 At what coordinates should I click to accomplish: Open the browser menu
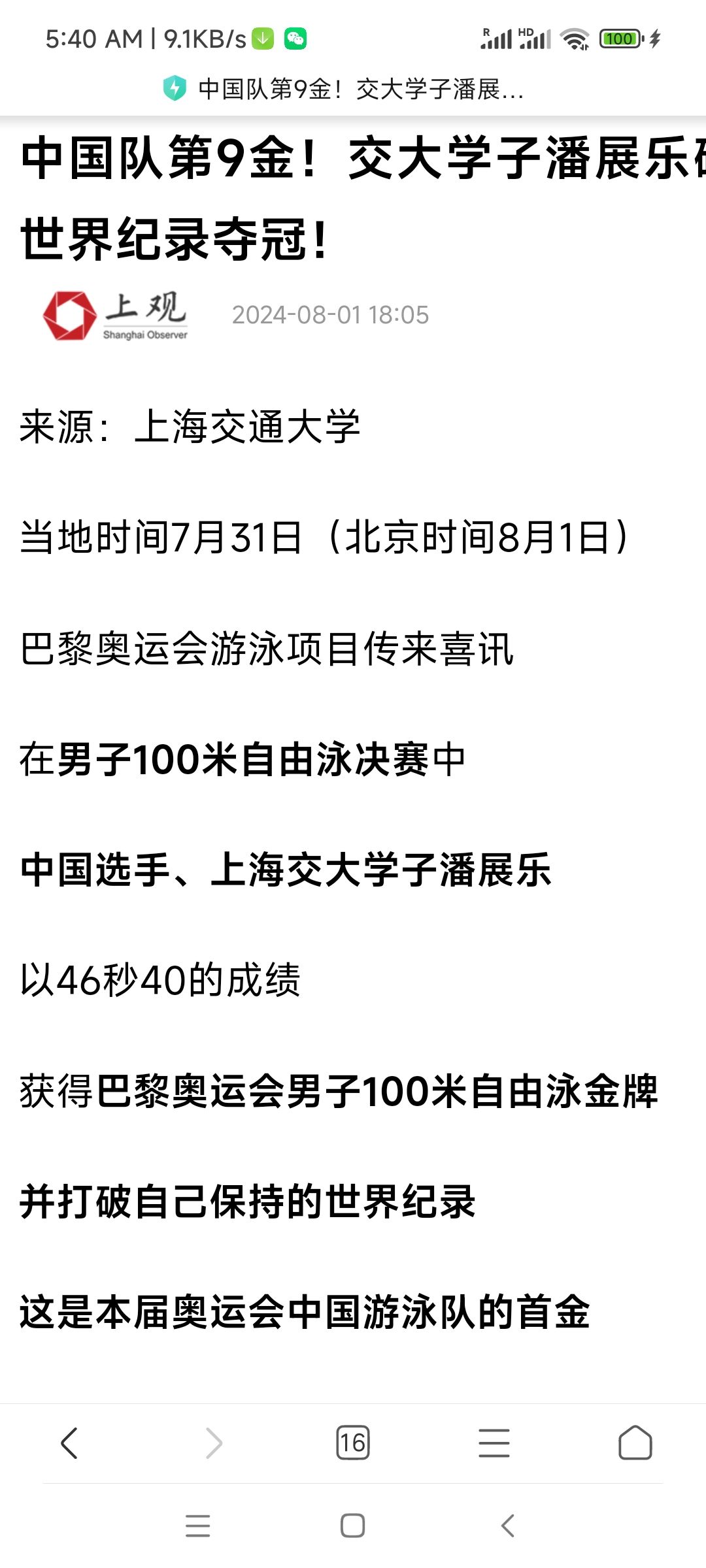tap(494, 1443)
